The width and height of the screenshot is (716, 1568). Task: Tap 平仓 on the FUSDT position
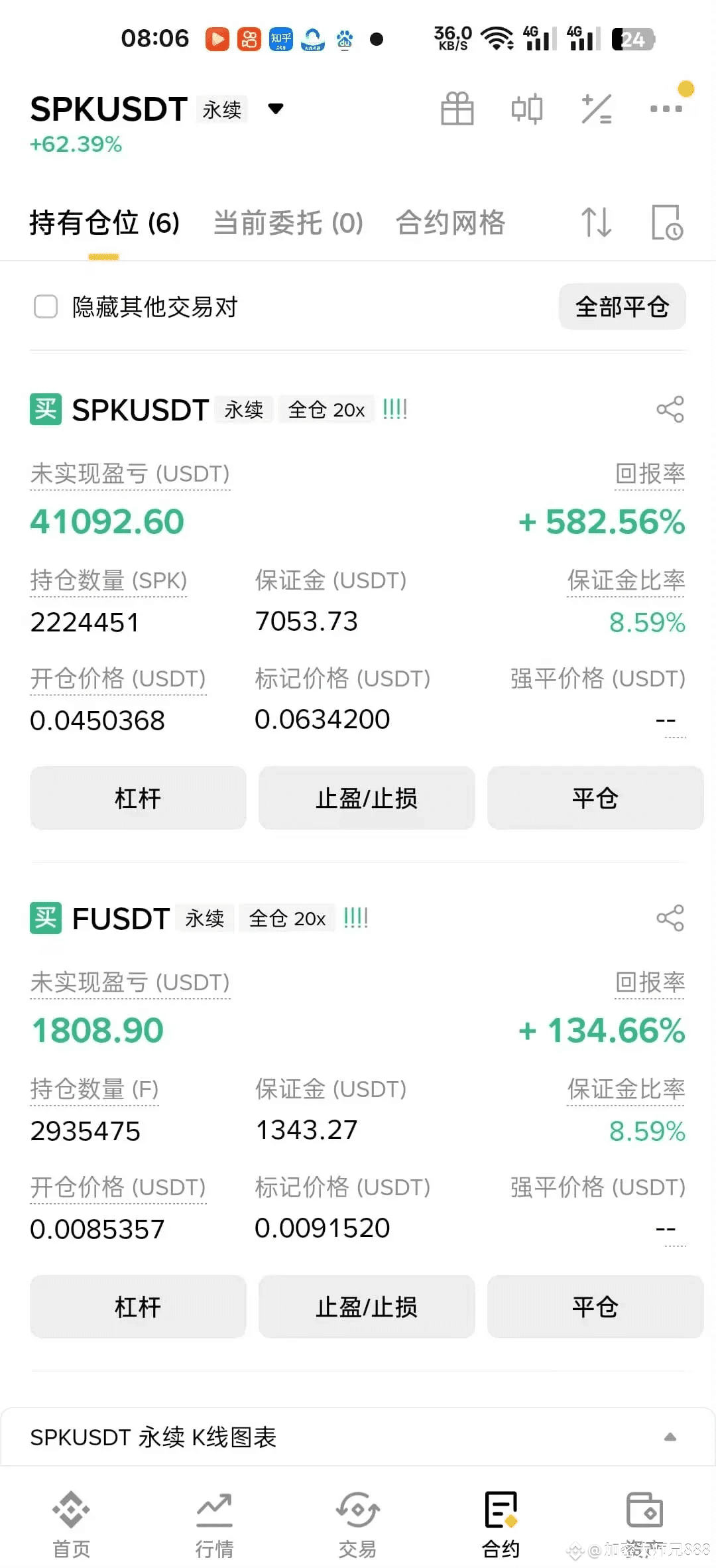click(595, 1307)
